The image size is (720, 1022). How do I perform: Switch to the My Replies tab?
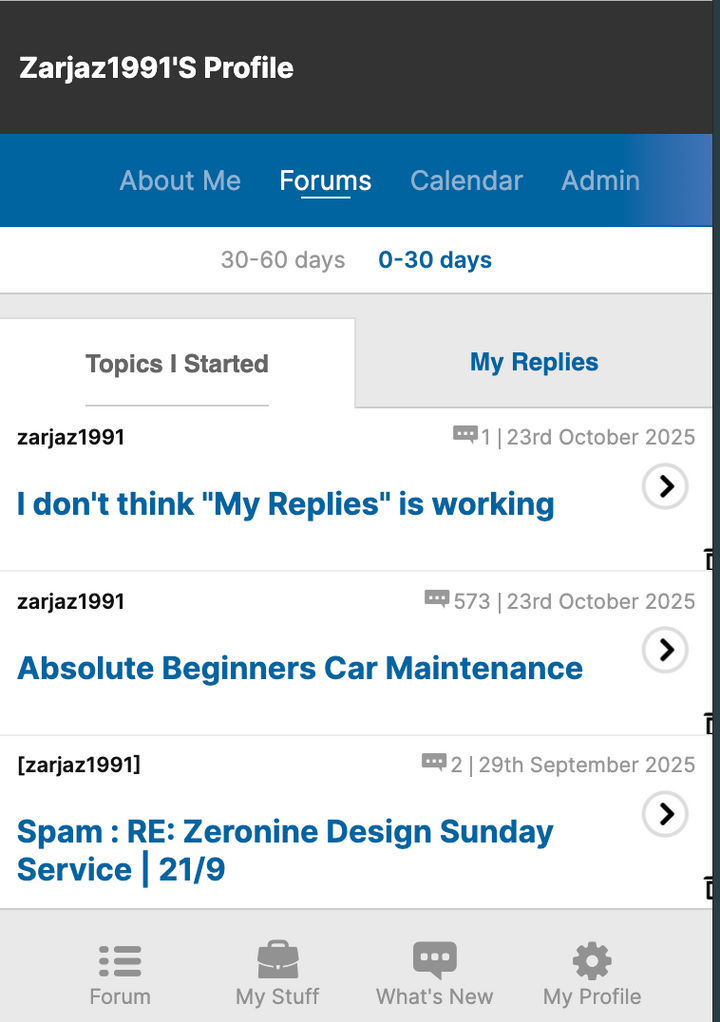(534, 362)
